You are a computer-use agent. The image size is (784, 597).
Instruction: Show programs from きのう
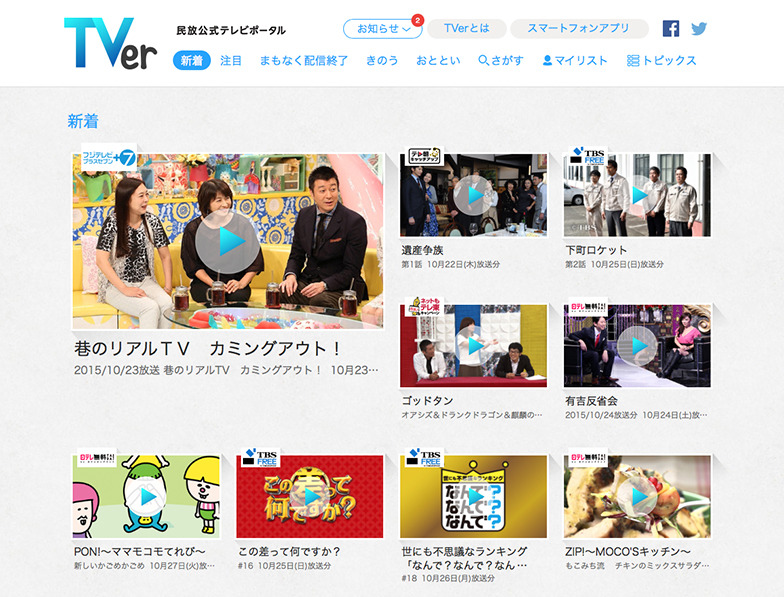382,60
